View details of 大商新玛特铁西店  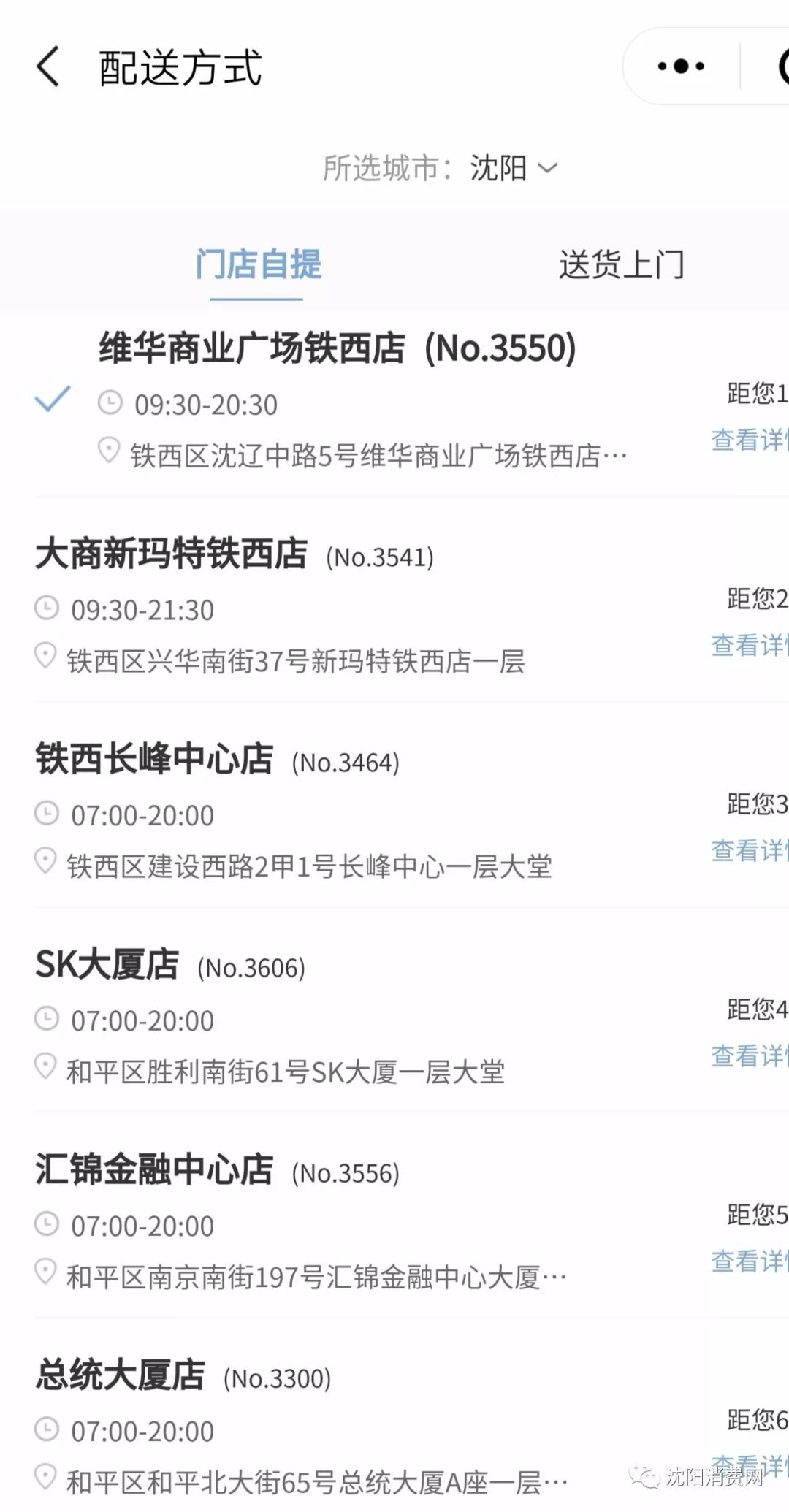750,645
